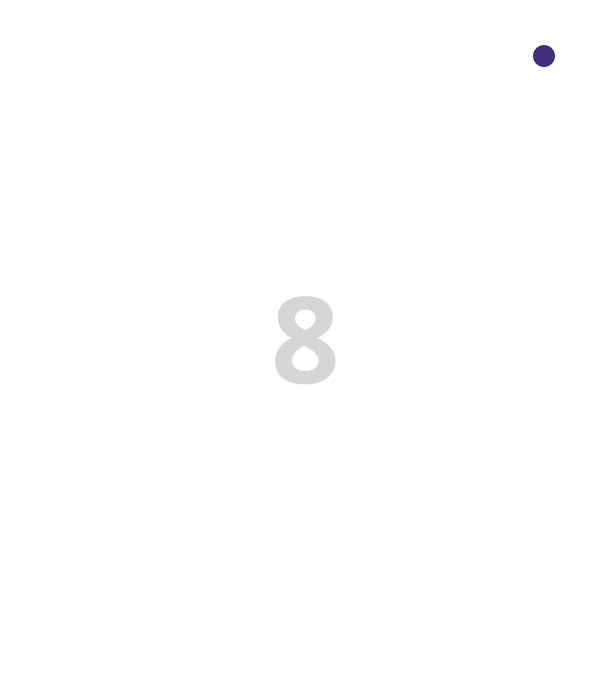Tap the purple dot target

[x=544, y=56]
